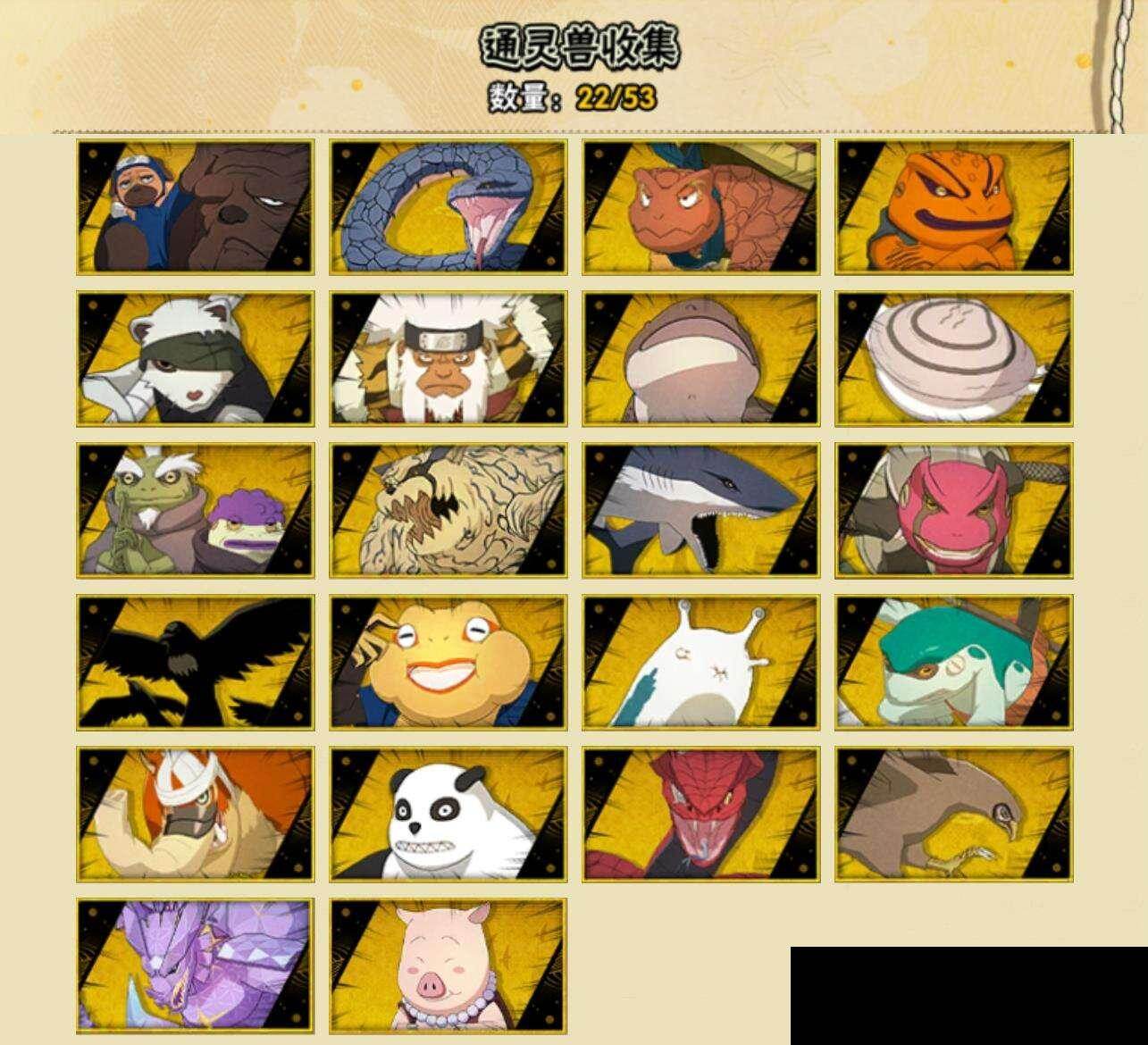View the shark summon card
This screenshot has height=1045, width=1148.
tap(701, 510)
